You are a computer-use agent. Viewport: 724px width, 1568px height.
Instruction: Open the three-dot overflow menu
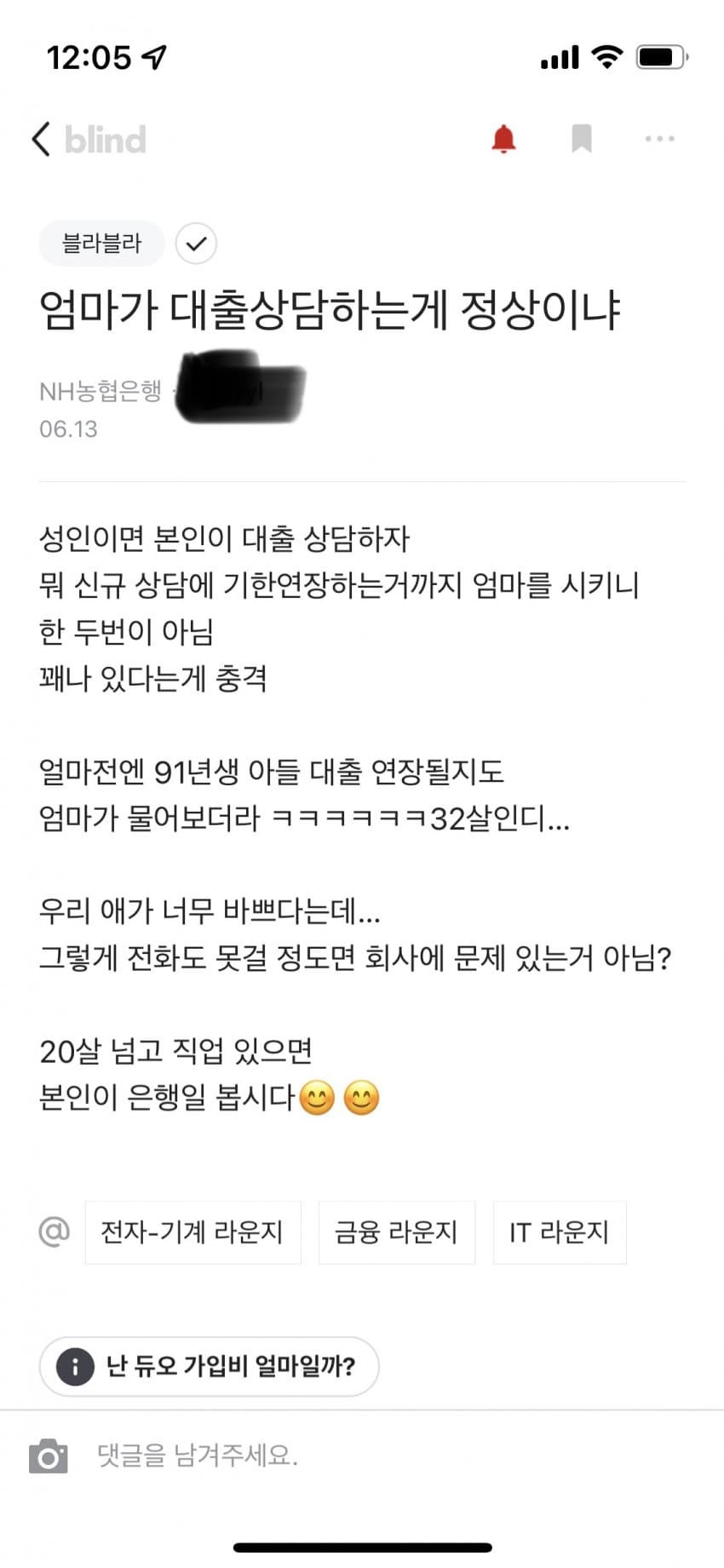[x=659, y=139]
